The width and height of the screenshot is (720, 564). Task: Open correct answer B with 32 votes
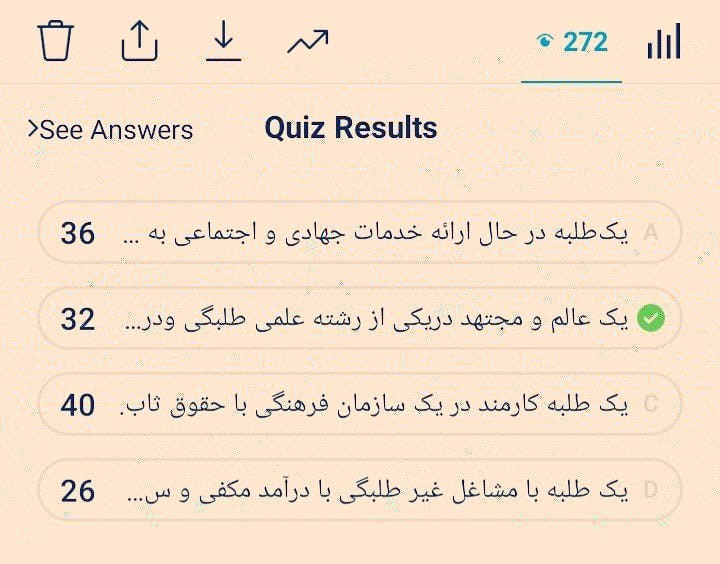click(x=359, y=319)
